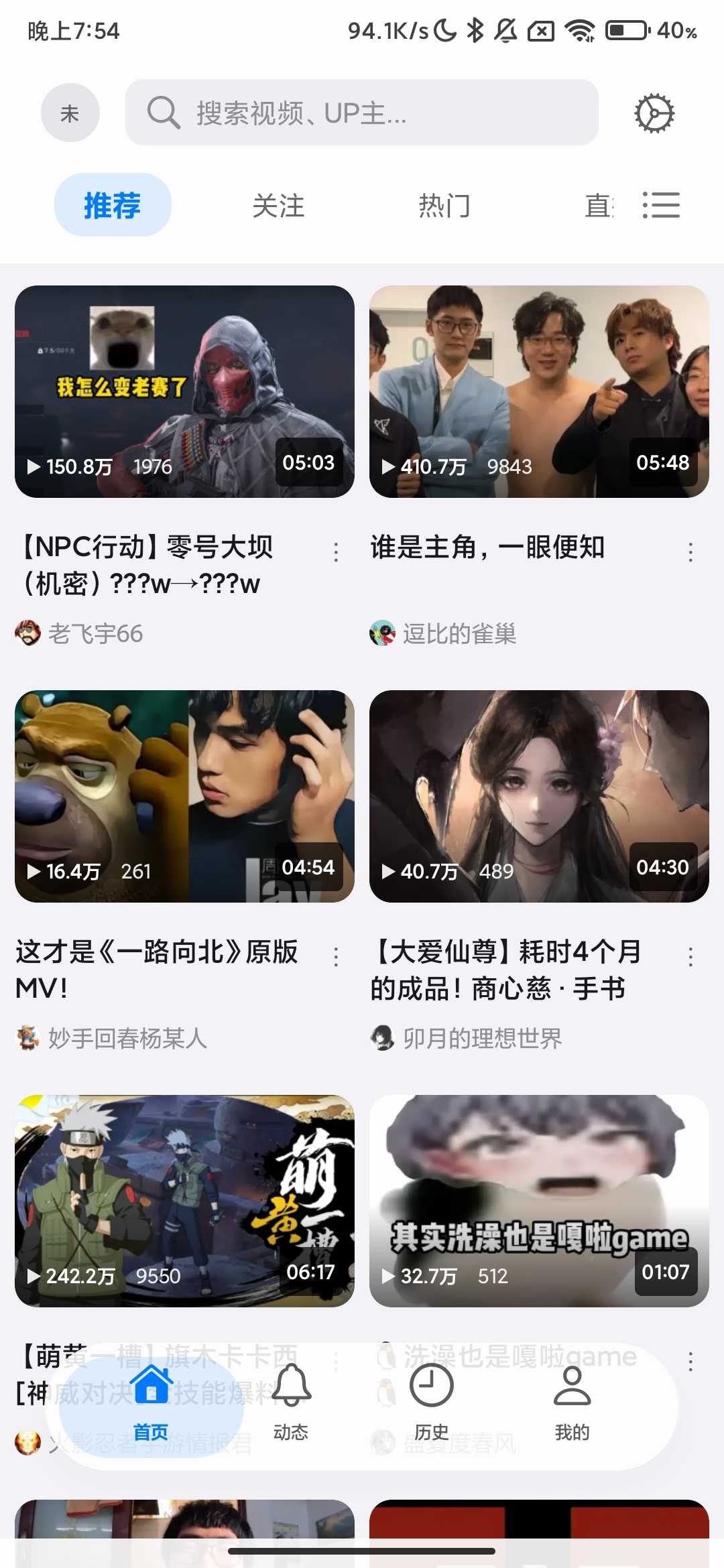The image size is (724, 1568).
Task: Go to the 我的 tab
Action: point(572,1402)
